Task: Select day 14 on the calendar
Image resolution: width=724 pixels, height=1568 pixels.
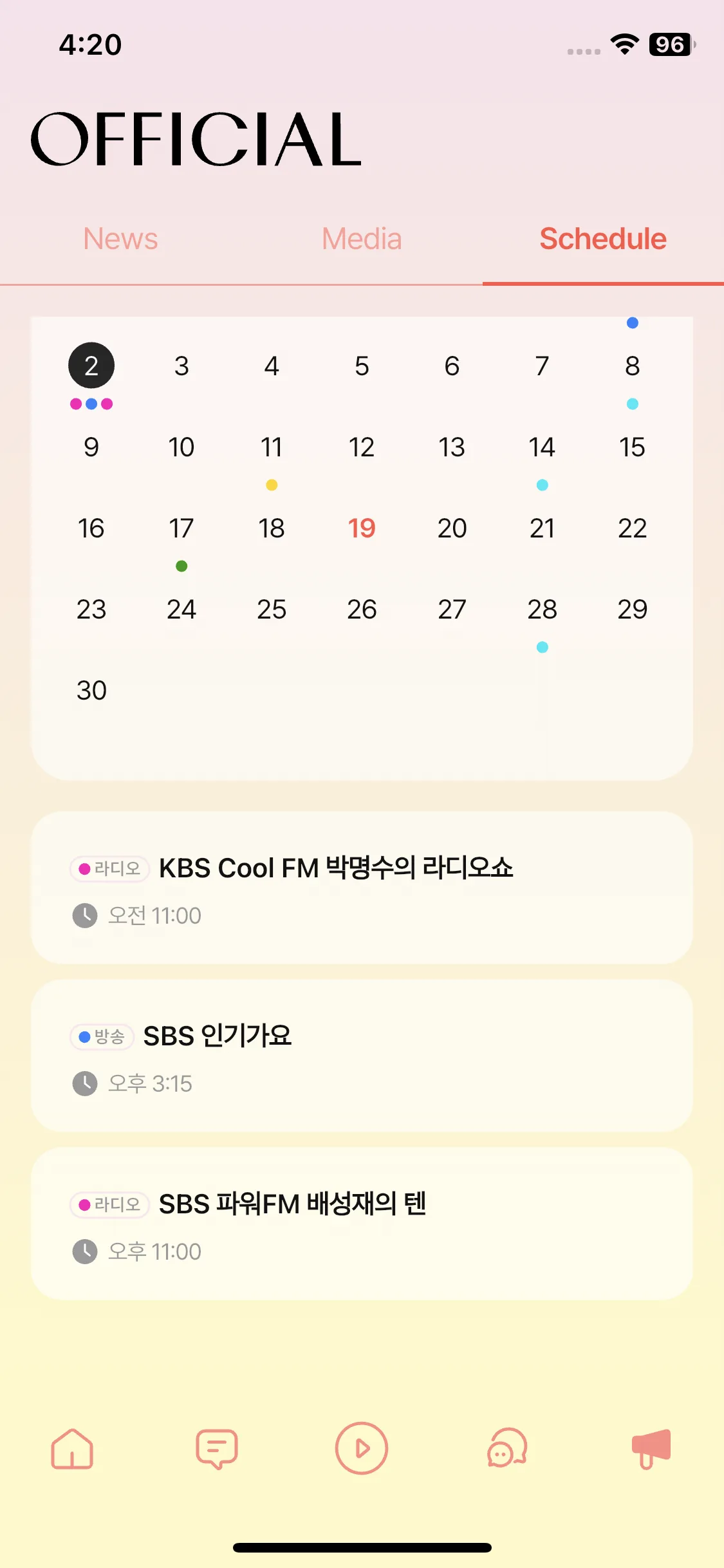Action: [542, 447]
